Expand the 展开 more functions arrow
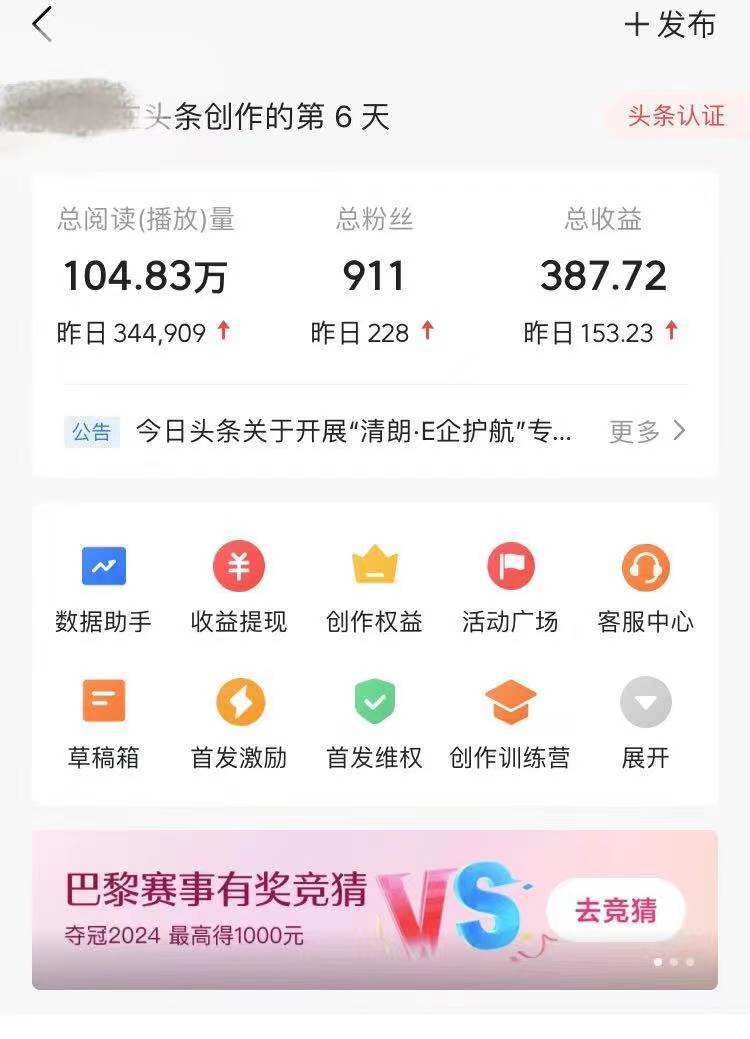This screenshot has height=1039, width=750. coord(645,703)
